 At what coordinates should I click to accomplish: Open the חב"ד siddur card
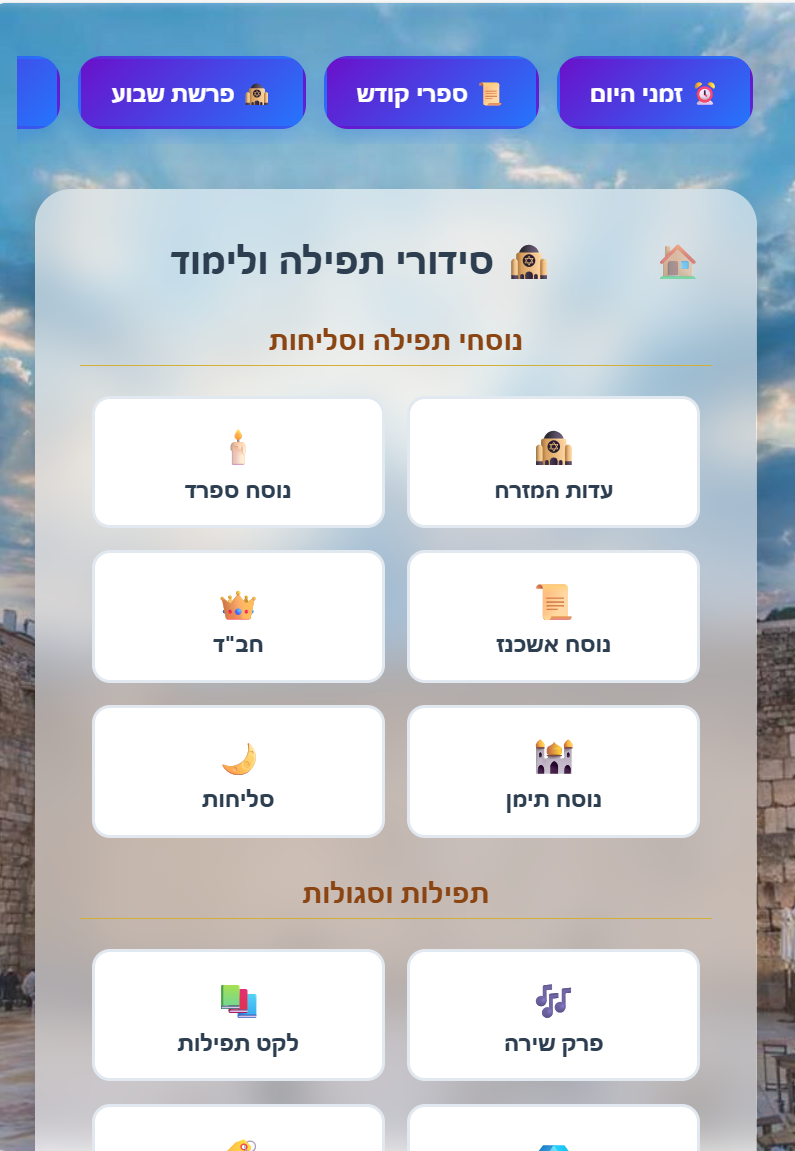pos(238,616)
